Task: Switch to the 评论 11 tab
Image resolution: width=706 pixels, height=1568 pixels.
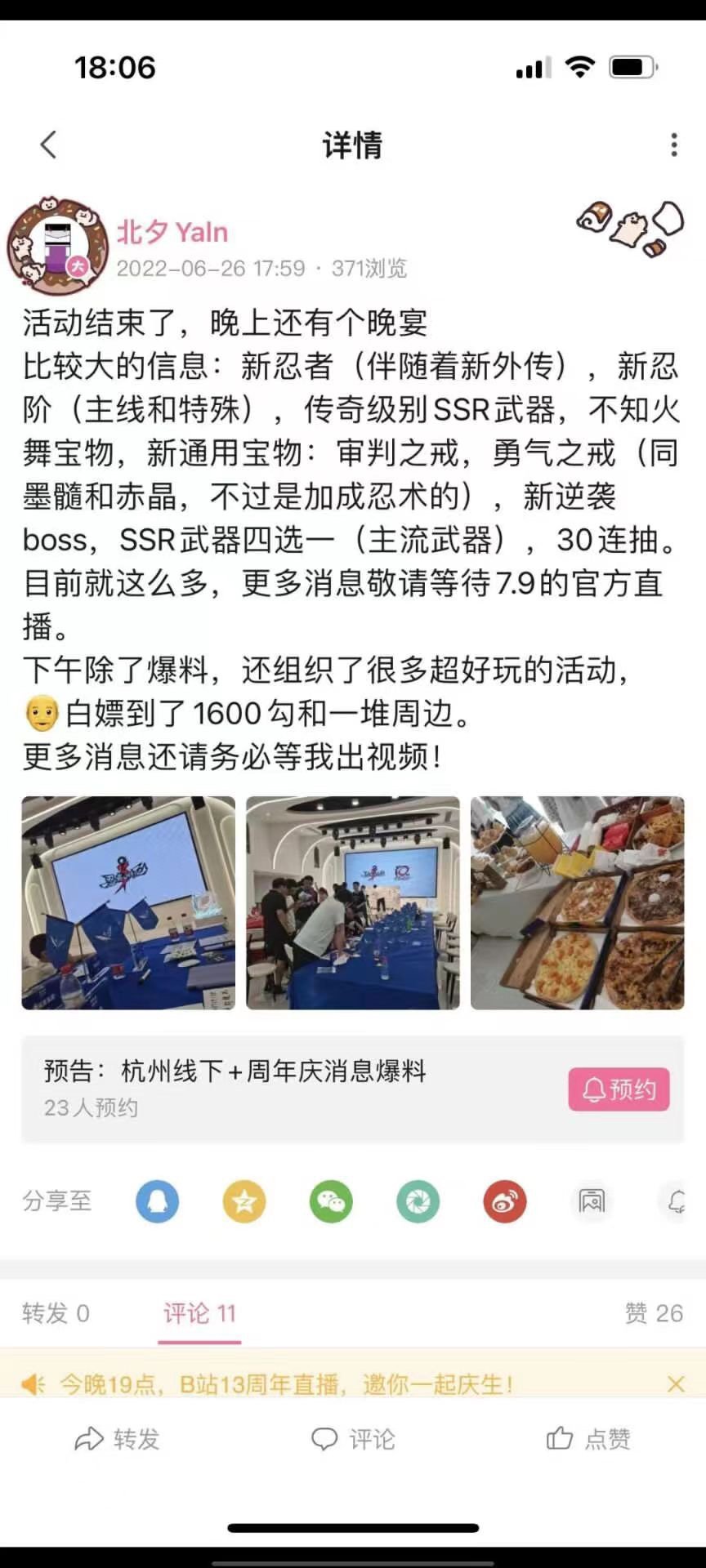Action: 199,1312
